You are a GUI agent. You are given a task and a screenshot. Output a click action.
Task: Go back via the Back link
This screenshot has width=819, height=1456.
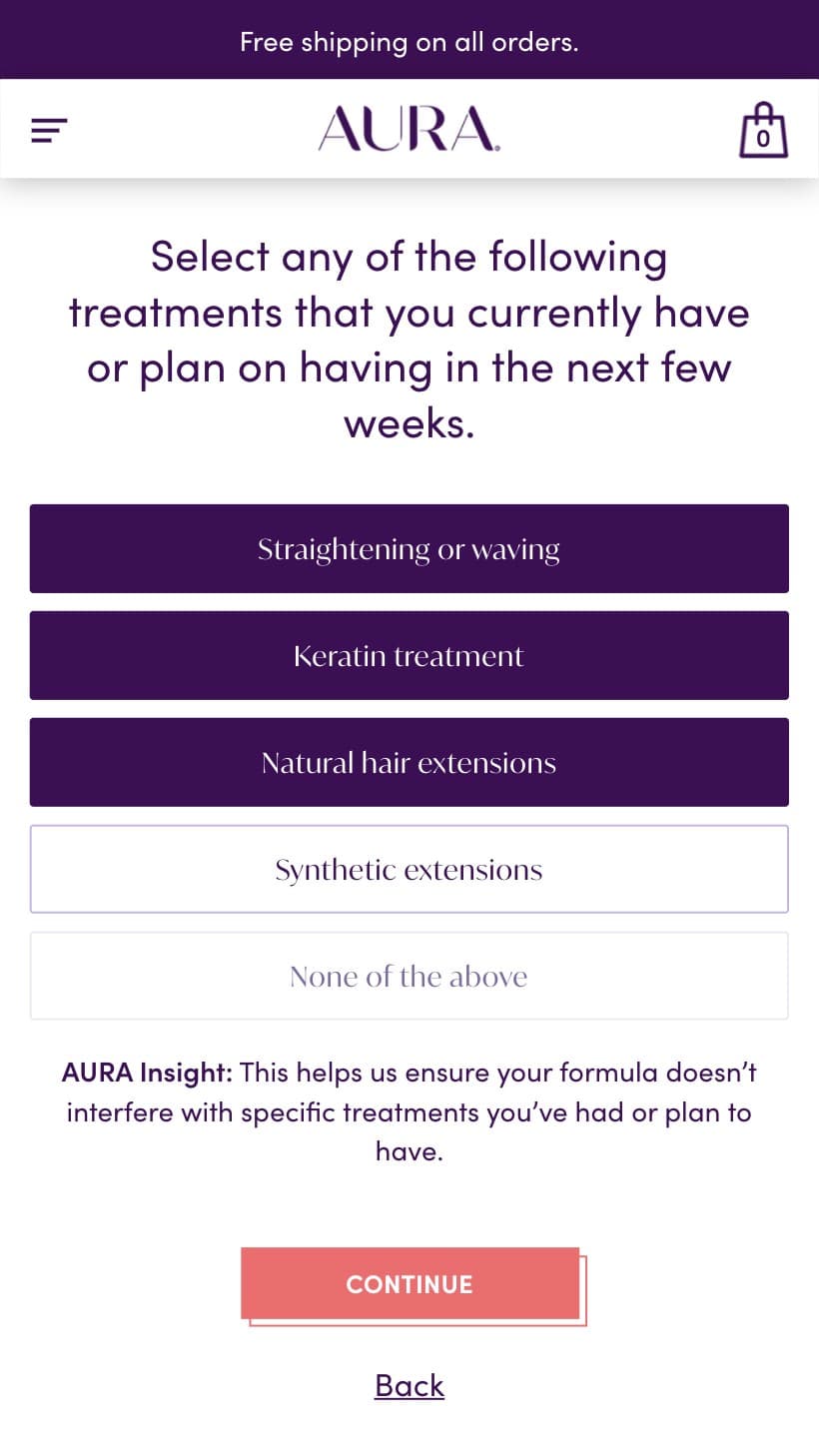coord(409,1386)
